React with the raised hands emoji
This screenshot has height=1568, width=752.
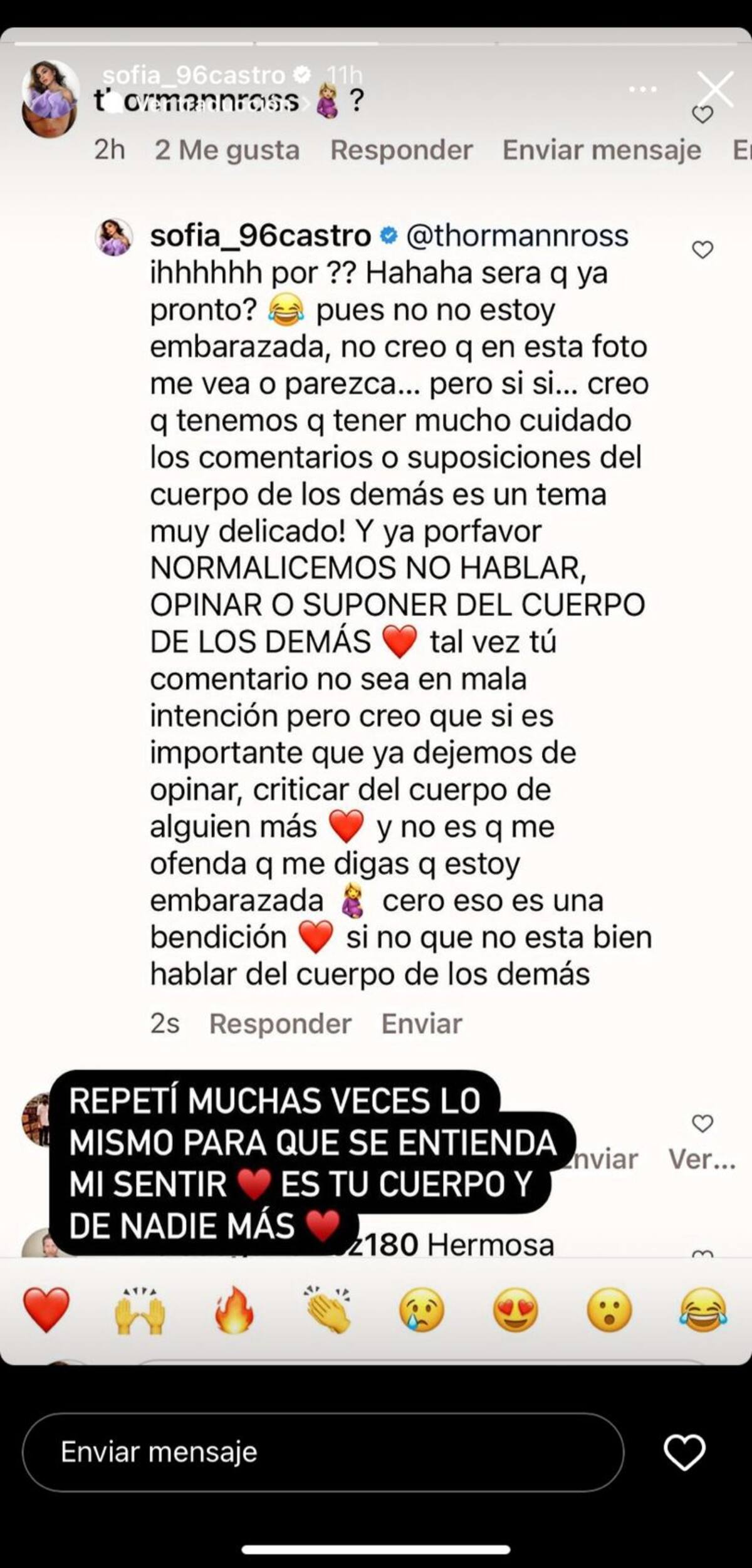pyautogui.click(x=140, y=1309)
